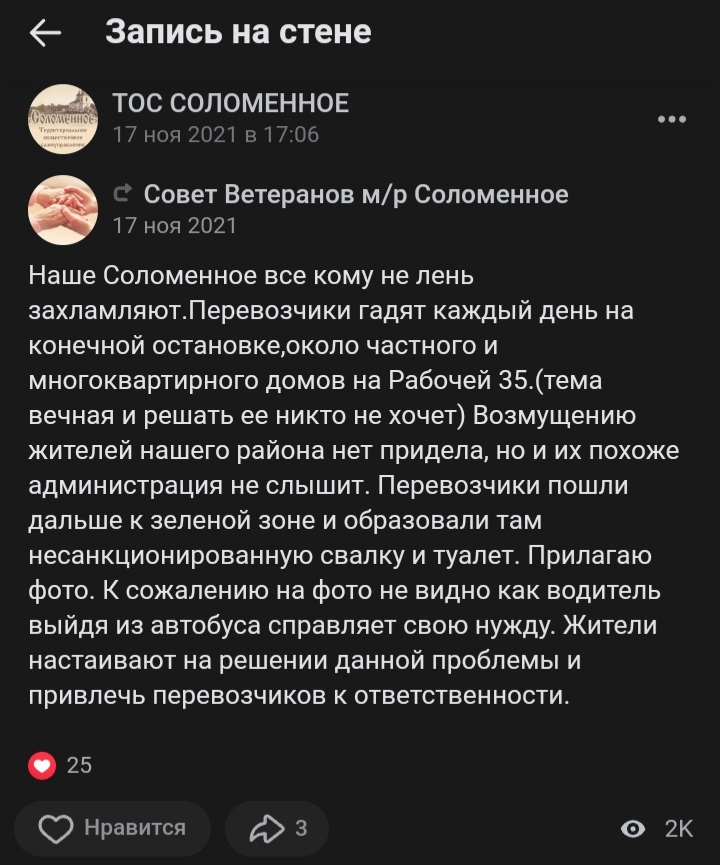This screenshot has width=720, height=865.
Task: Like the post with Нравится button
Action: [112, 828]
